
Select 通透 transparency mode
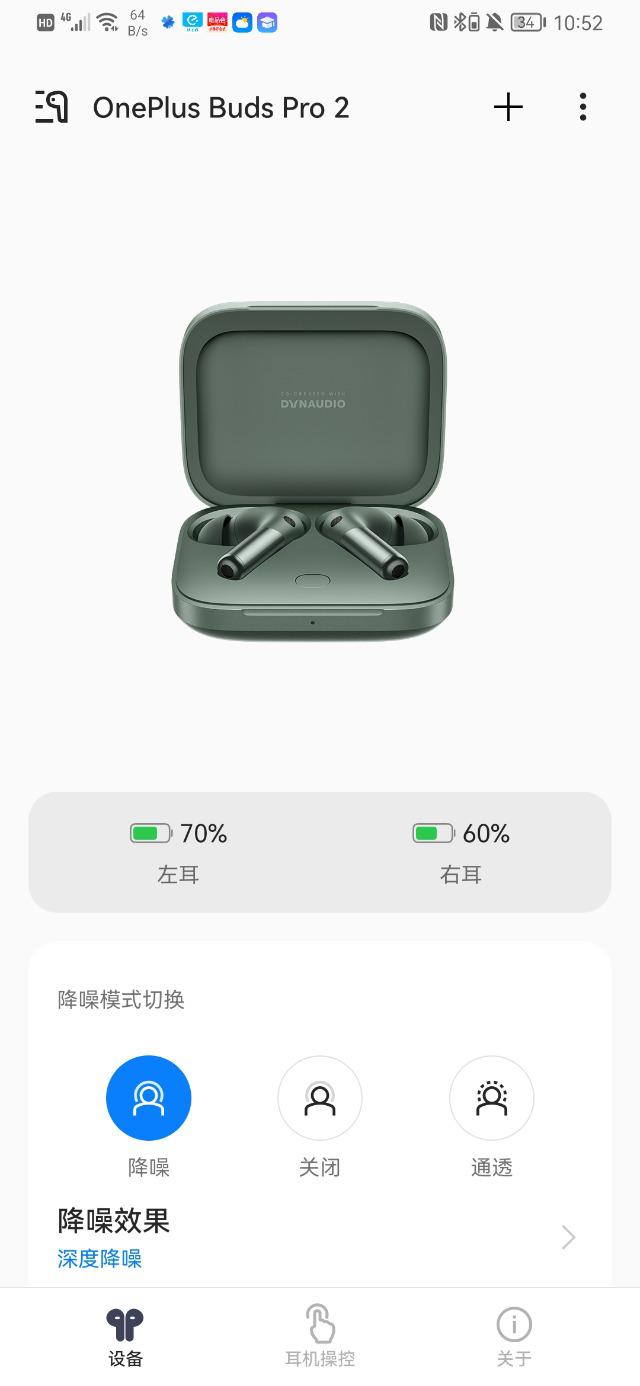[x=491, y=1098]
